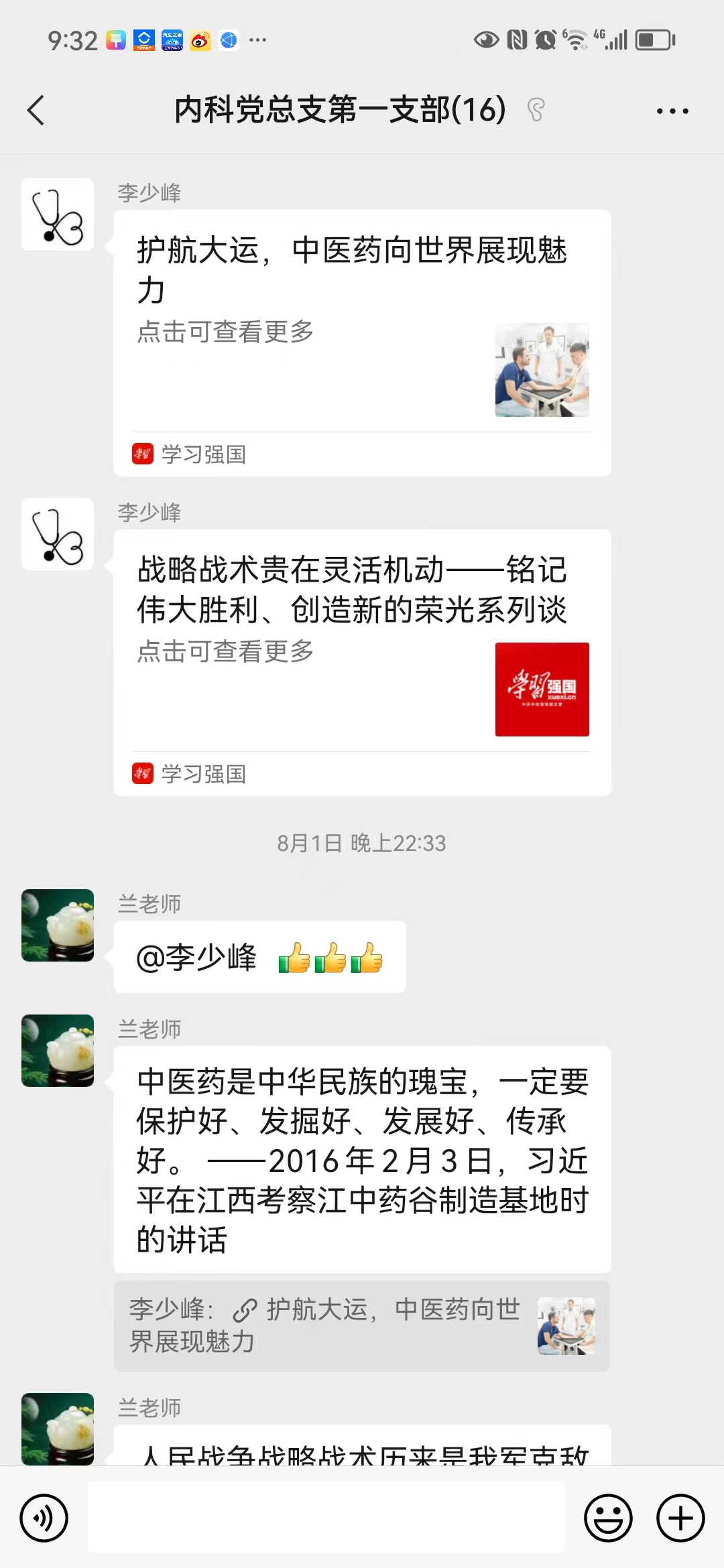Tap the 学习强国 logo on the first article card
The width and height of the screenshot is (724, 1568).
pos(143,454)
